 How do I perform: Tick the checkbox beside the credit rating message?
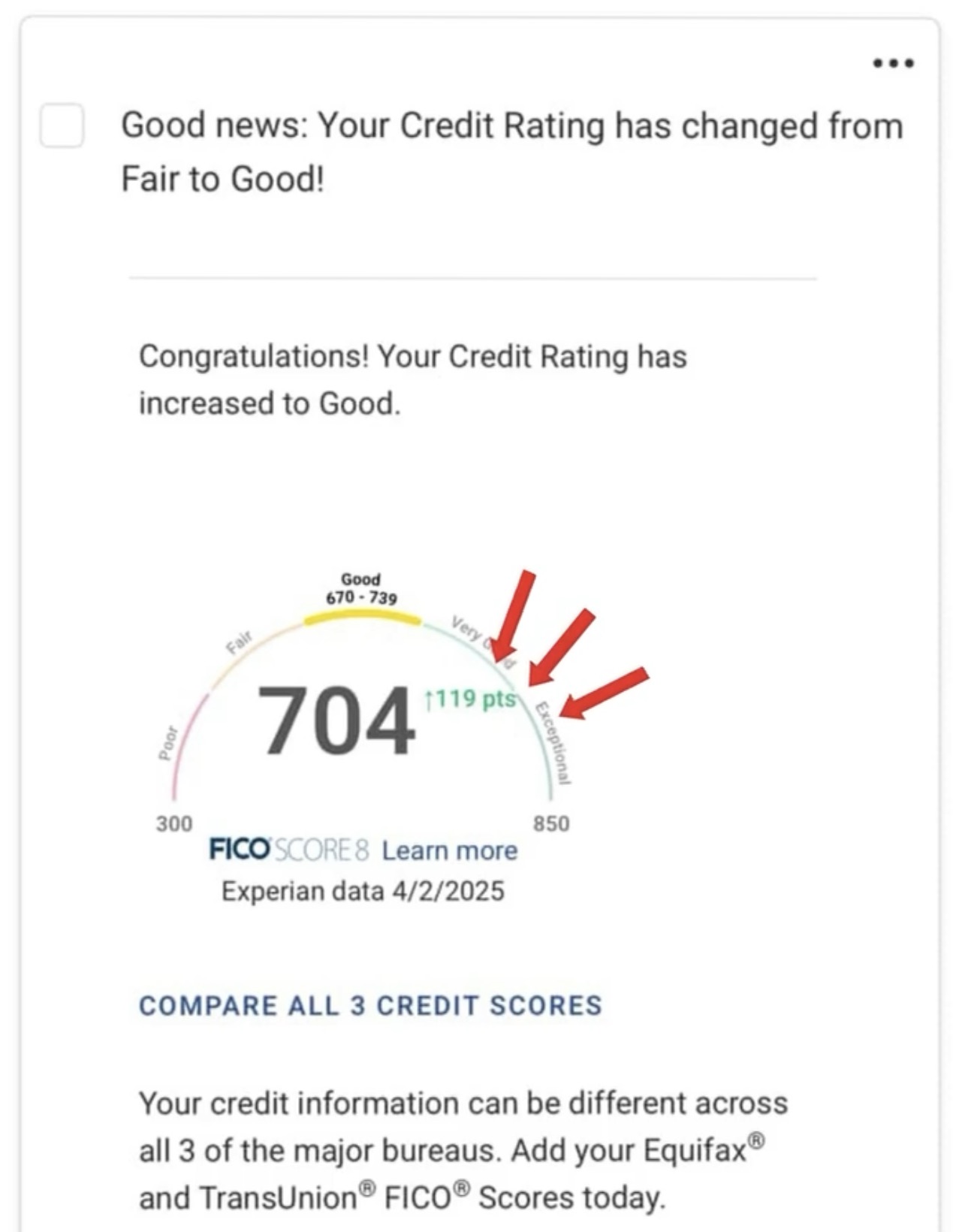(x=62, y=125)
